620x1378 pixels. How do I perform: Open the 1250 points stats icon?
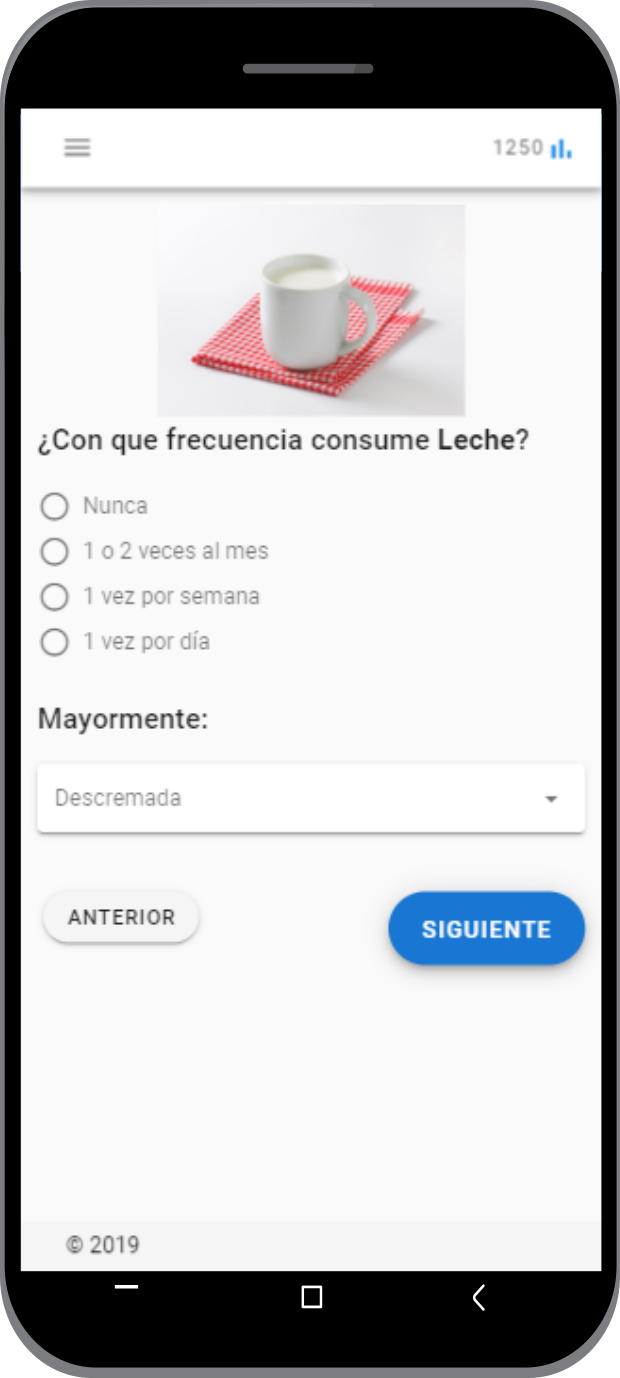[561, 149]
